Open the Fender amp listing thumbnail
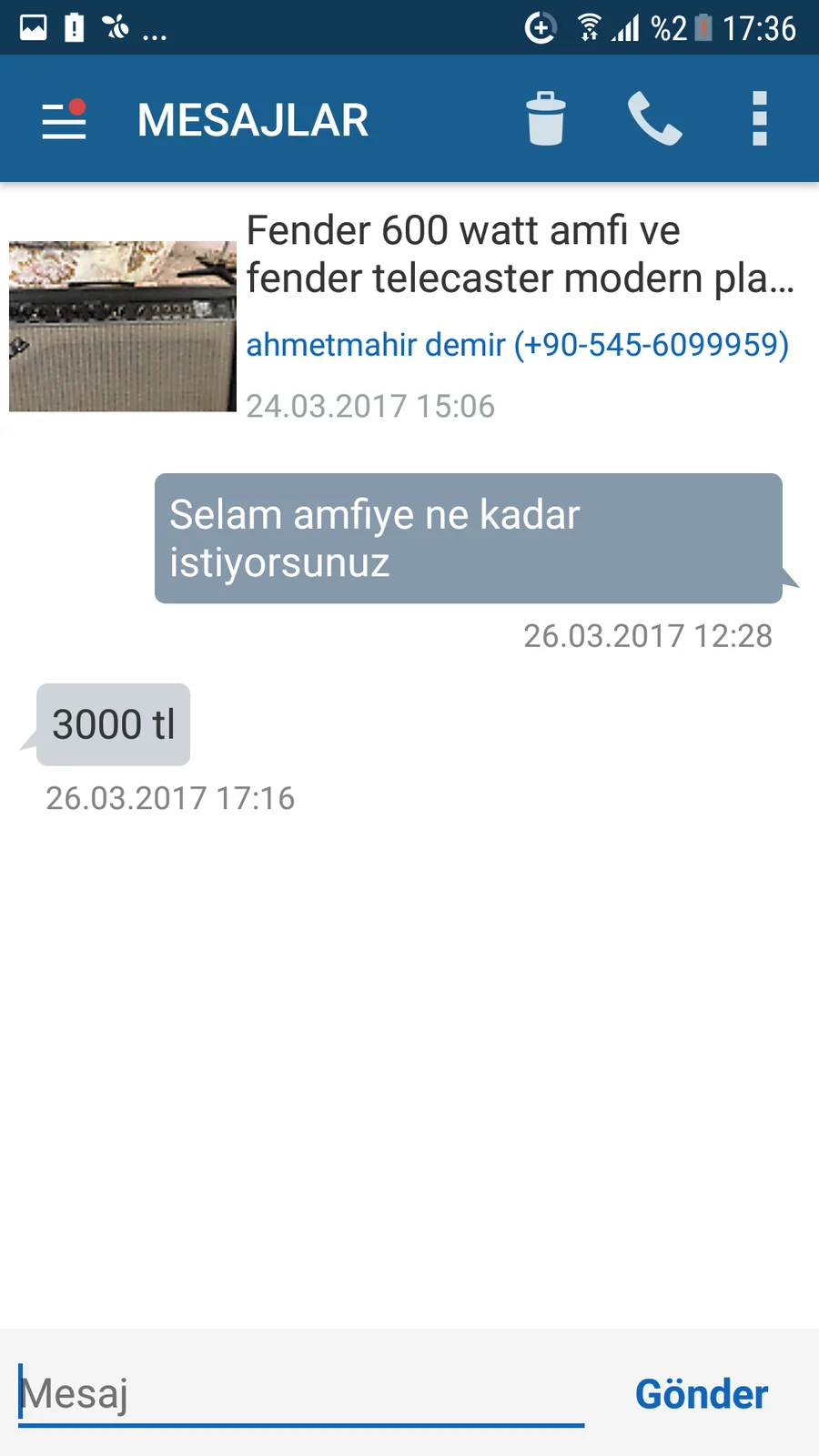The image size is (819, 1456). click(123, 326)
